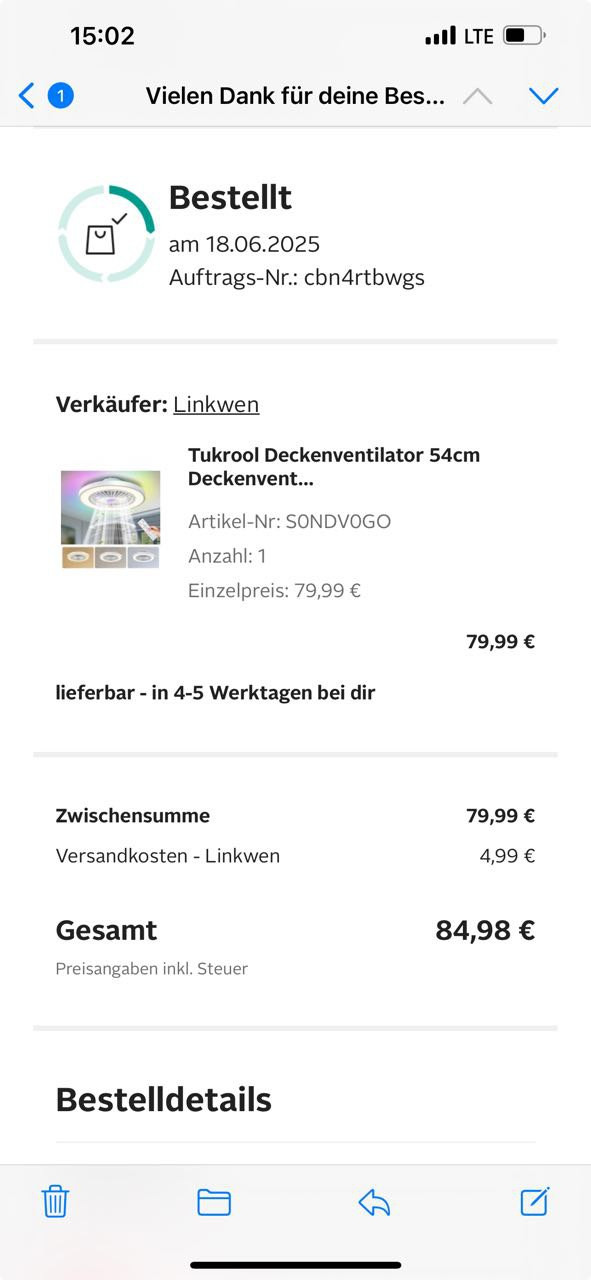Reply to this order confirmation email
This screenshot has height=1280, width=591.
pos(374,1201)
